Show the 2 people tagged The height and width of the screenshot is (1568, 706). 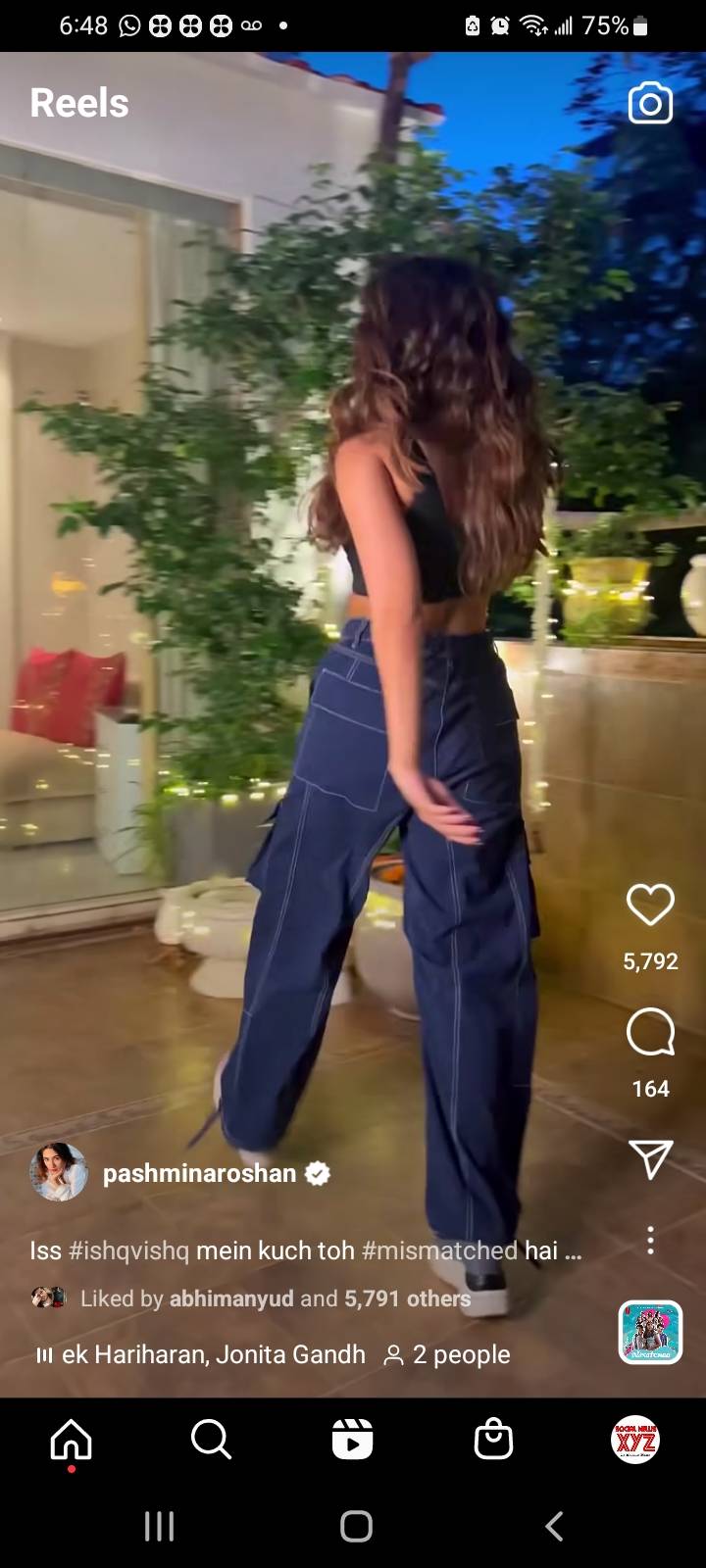(x=448, y=1354)
